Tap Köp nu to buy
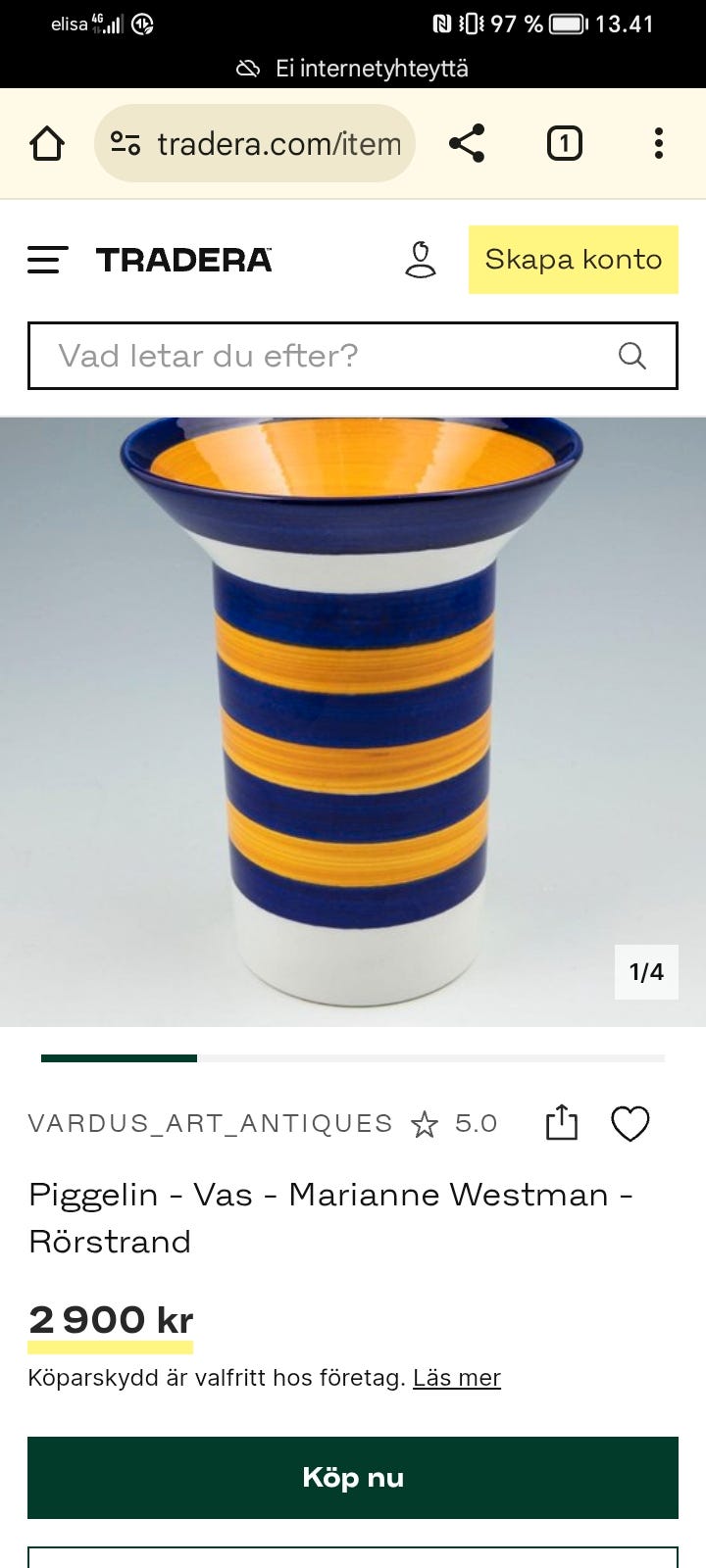Image resolution: width=706 pixels, height=1568 pixels. coord(353,1478)
